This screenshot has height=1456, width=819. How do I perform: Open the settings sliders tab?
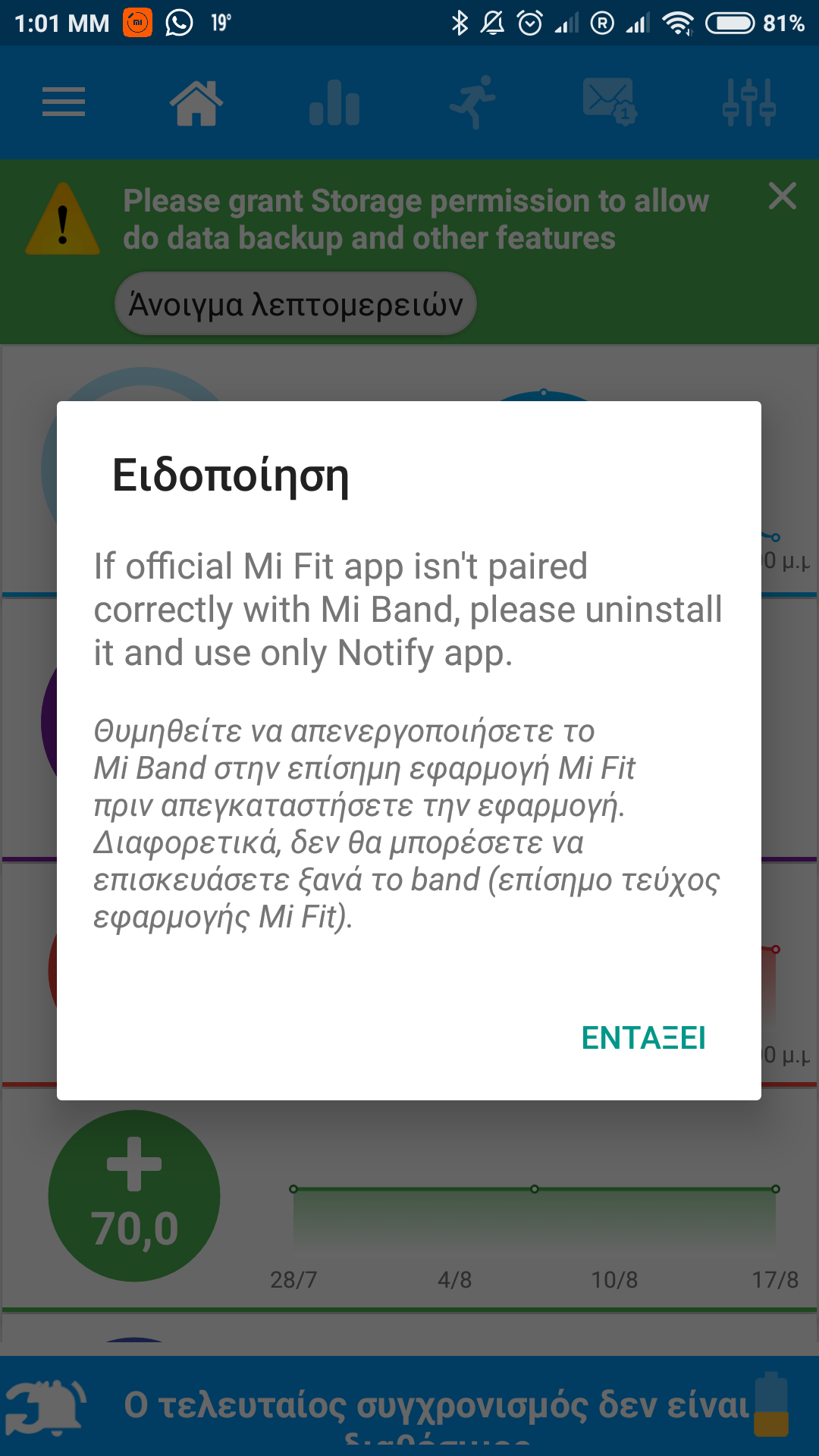(748, 102)
